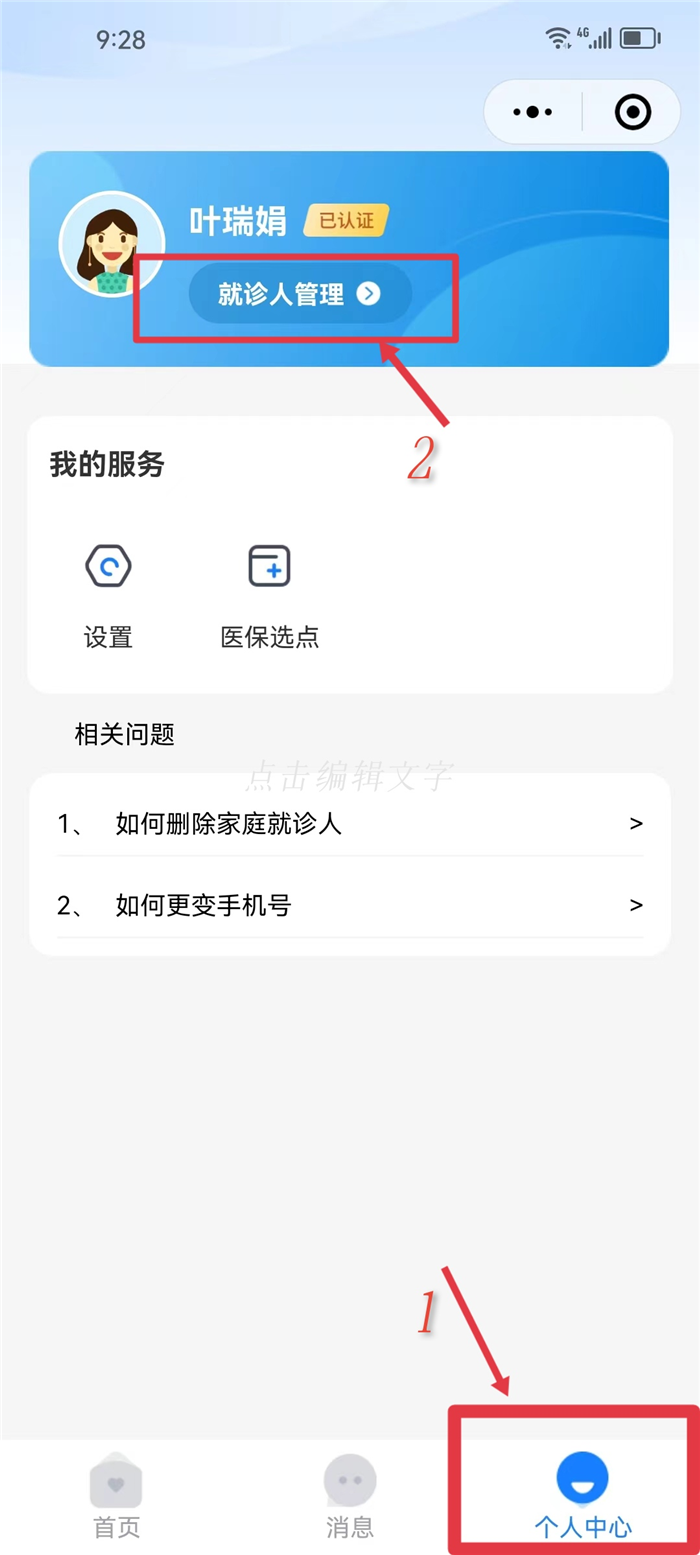Viewport: 700px width, 1555px height.
Task: Switch to the 消息 tab
Action: click(x=350, y=1495)
